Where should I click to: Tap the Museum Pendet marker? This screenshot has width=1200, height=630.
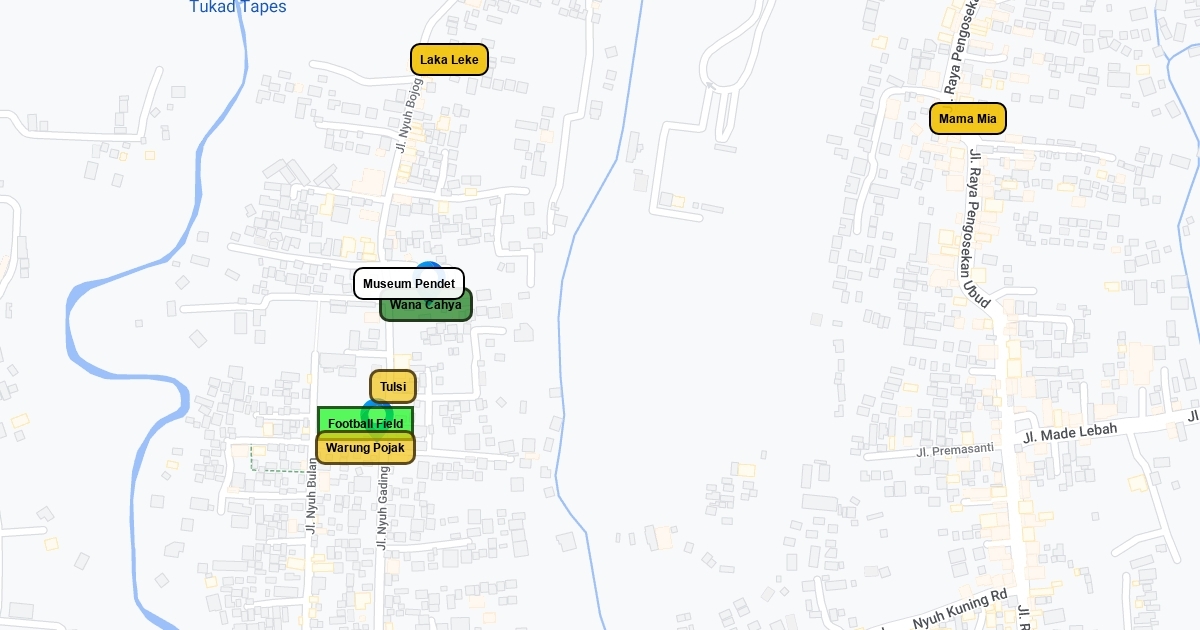click(408, 283)
